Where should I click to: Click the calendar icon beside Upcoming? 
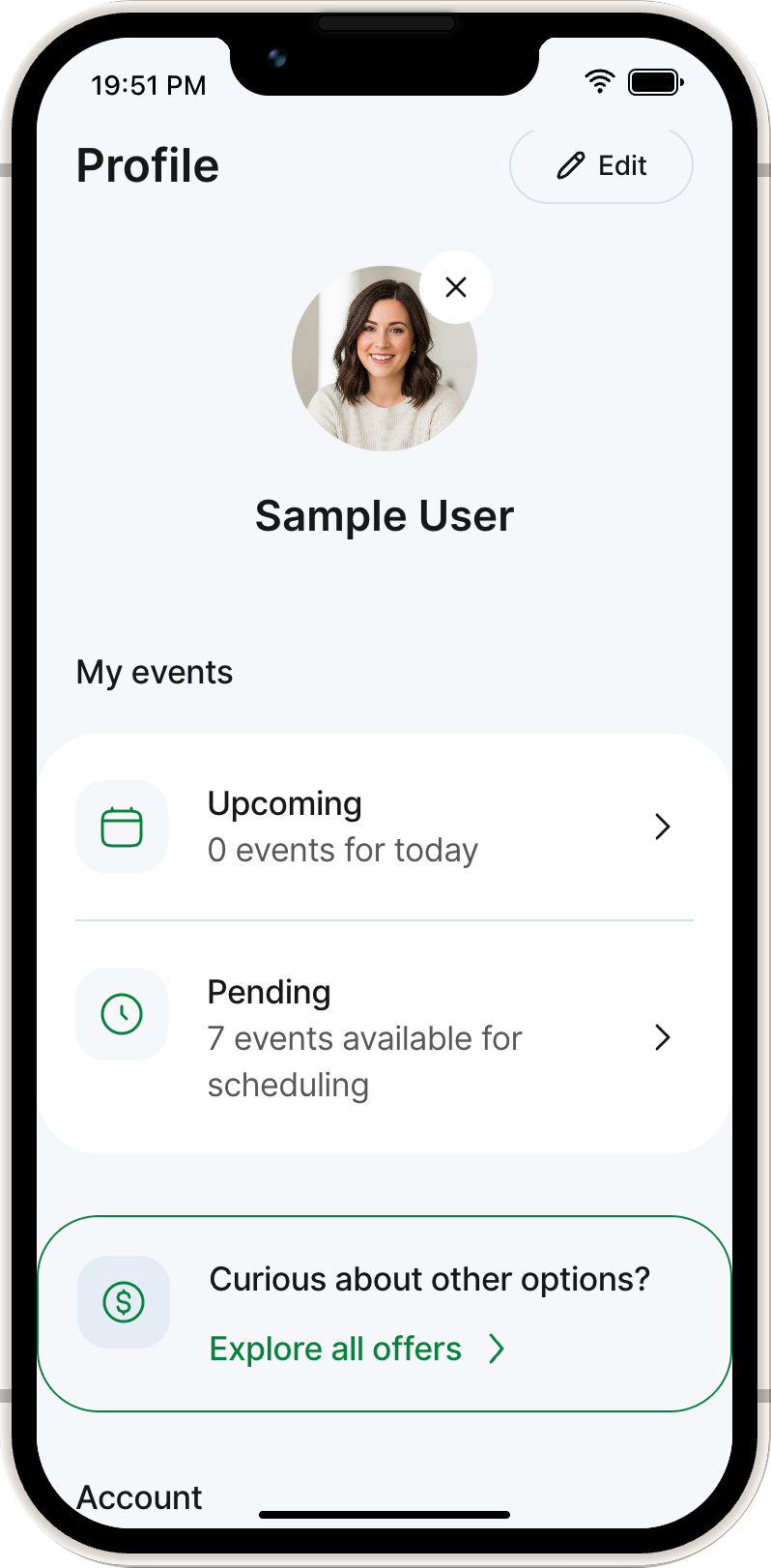point(122,827)
